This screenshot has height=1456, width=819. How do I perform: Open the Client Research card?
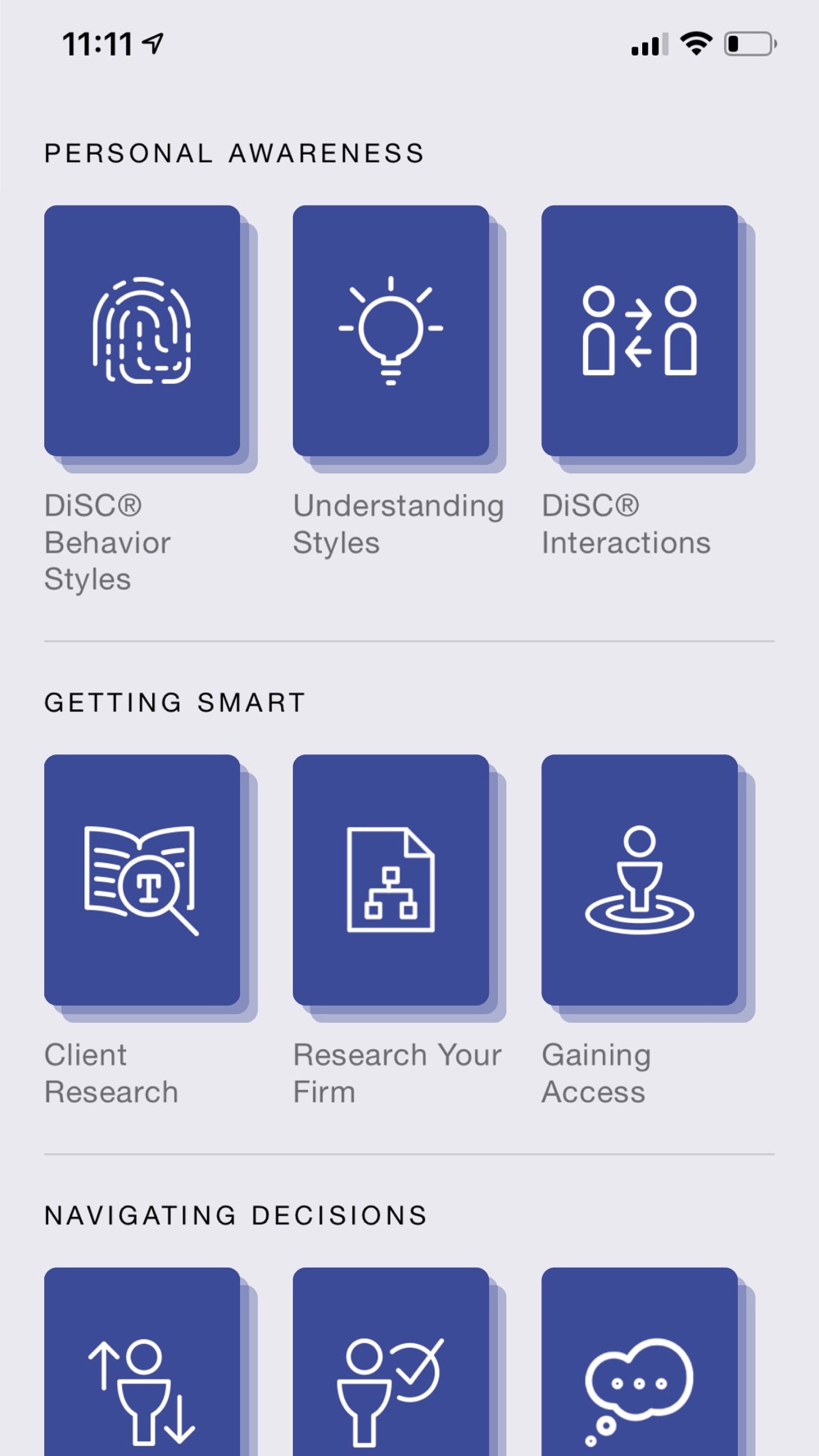(143, 879)
